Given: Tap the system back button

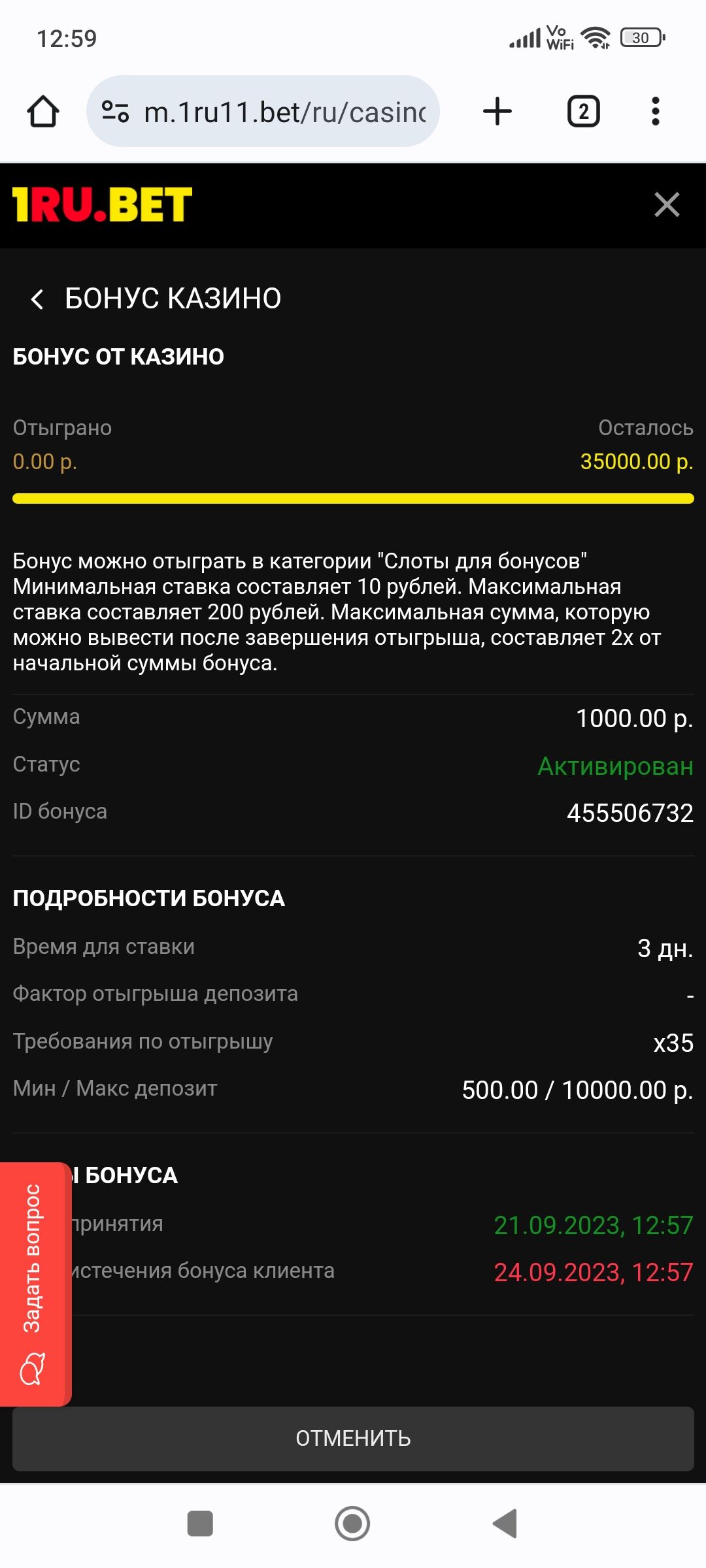Looking at the screenshot, I should (x=505, y=1524).
